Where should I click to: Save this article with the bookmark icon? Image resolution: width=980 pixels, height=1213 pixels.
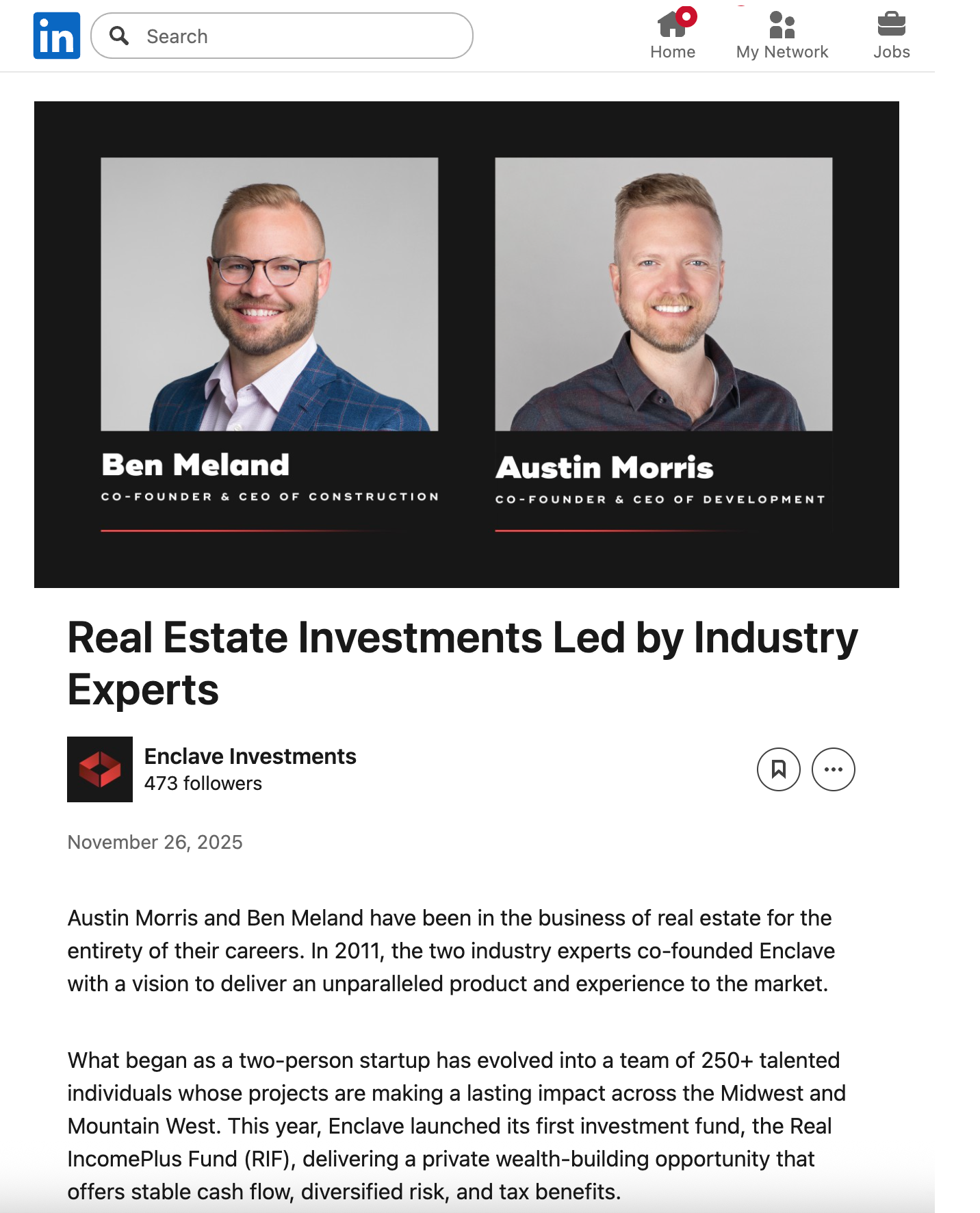778,769
